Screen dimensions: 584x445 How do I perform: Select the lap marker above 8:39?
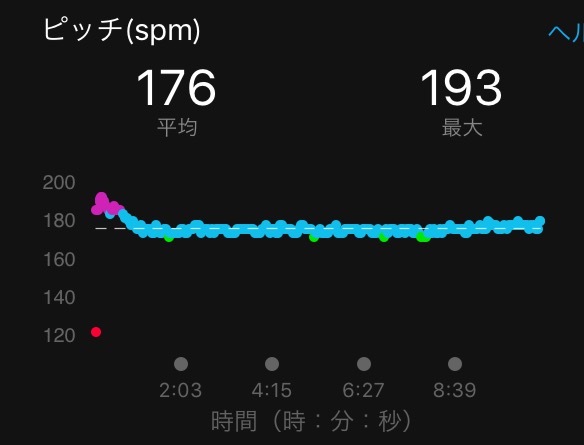click(x=455, y=364)
